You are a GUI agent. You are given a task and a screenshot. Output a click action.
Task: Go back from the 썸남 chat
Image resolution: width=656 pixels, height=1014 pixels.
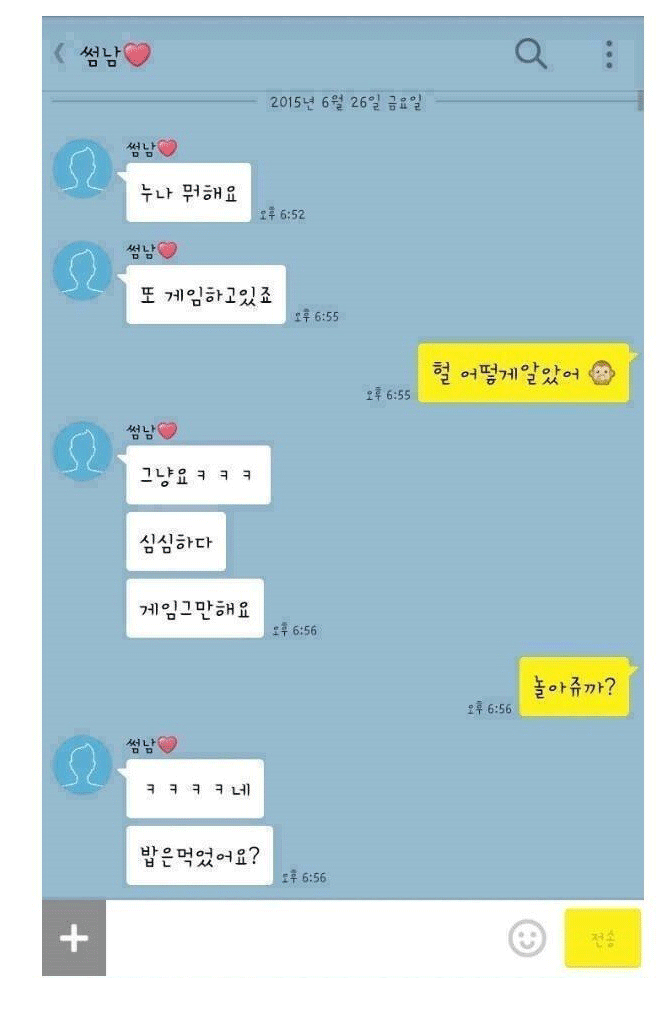[x=58, y=55]
